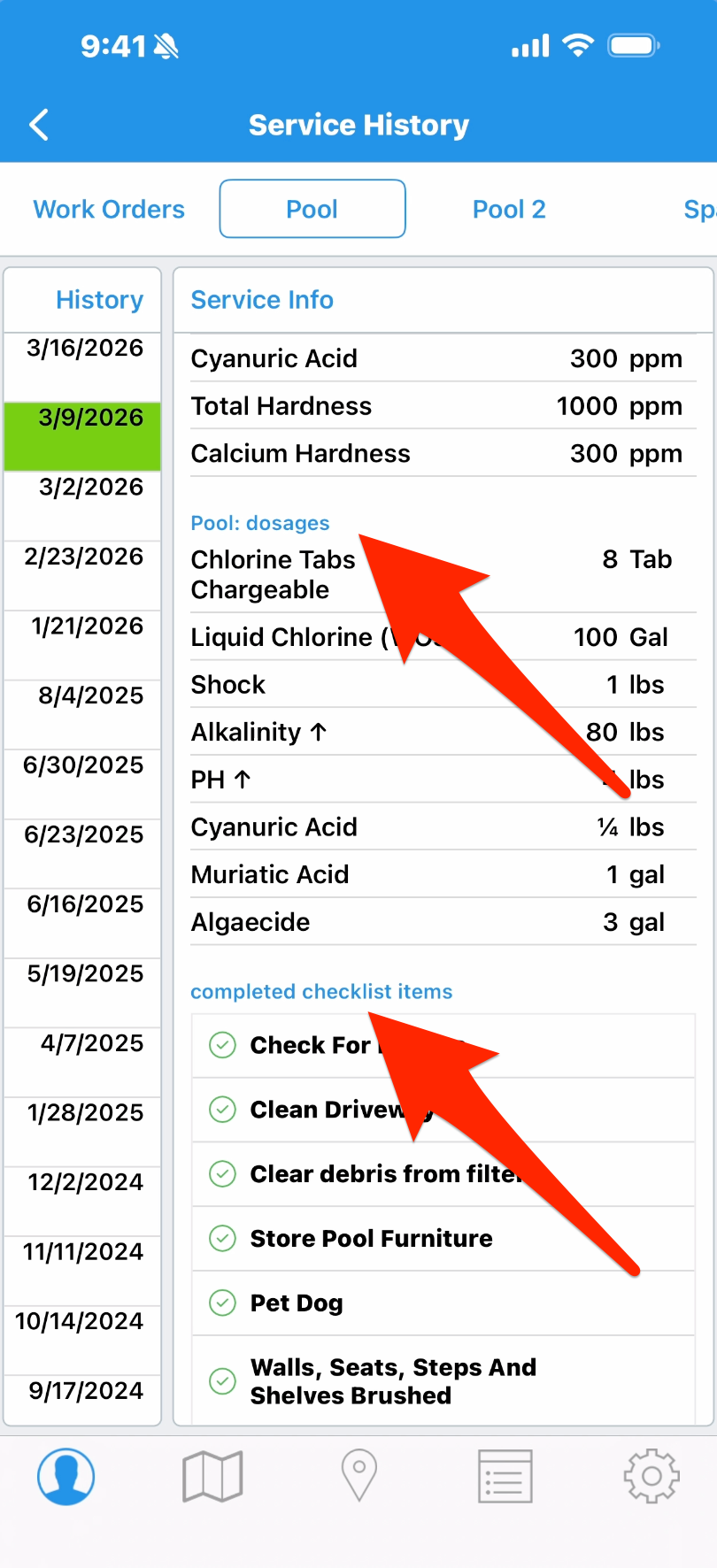Viewport: 717px width, 1568px height.
Task: Open the settings gear tab
Action: pos(651,1476)
